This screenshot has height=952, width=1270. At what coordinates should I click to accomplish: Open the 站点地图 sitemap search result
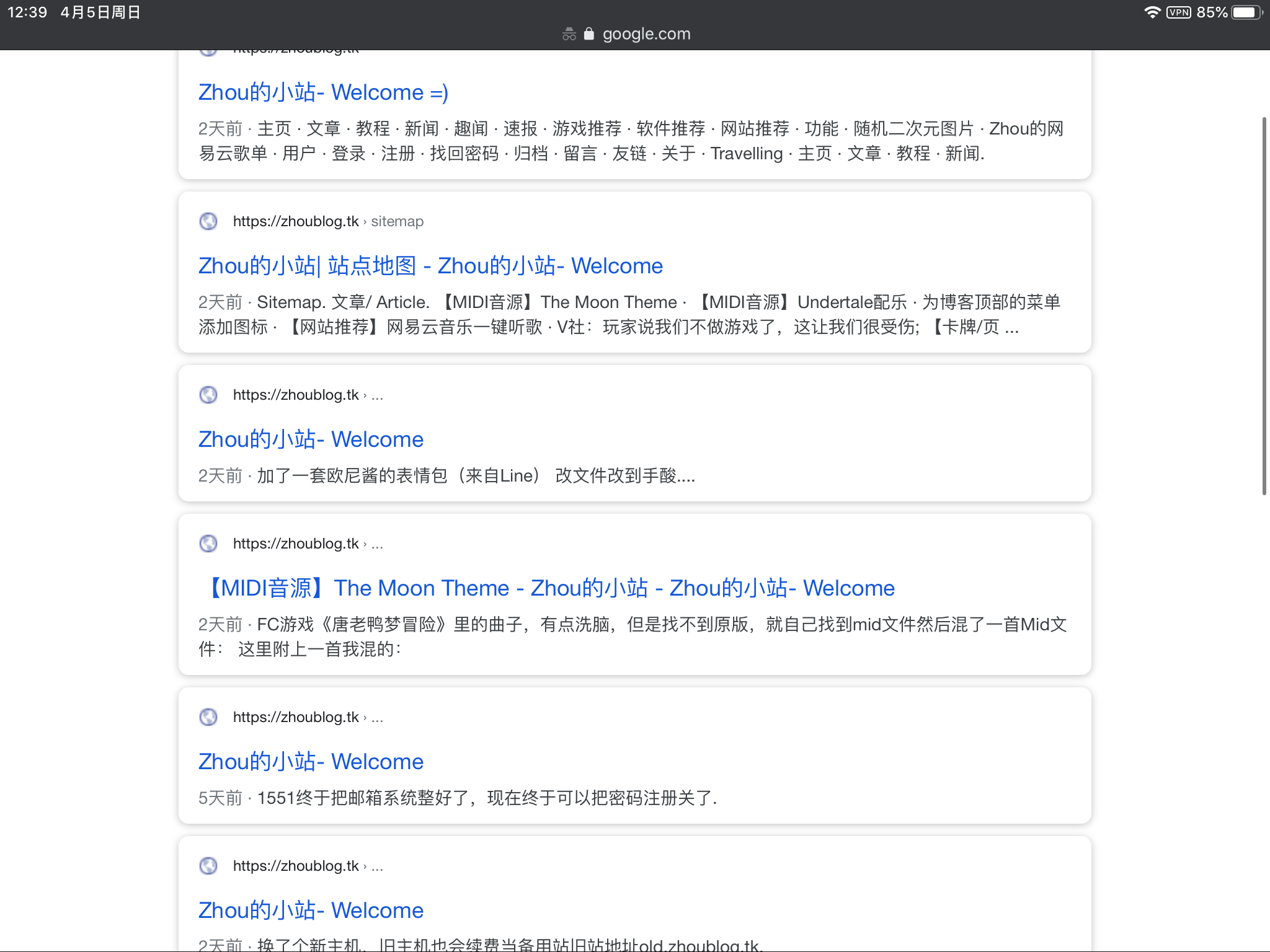430,266
